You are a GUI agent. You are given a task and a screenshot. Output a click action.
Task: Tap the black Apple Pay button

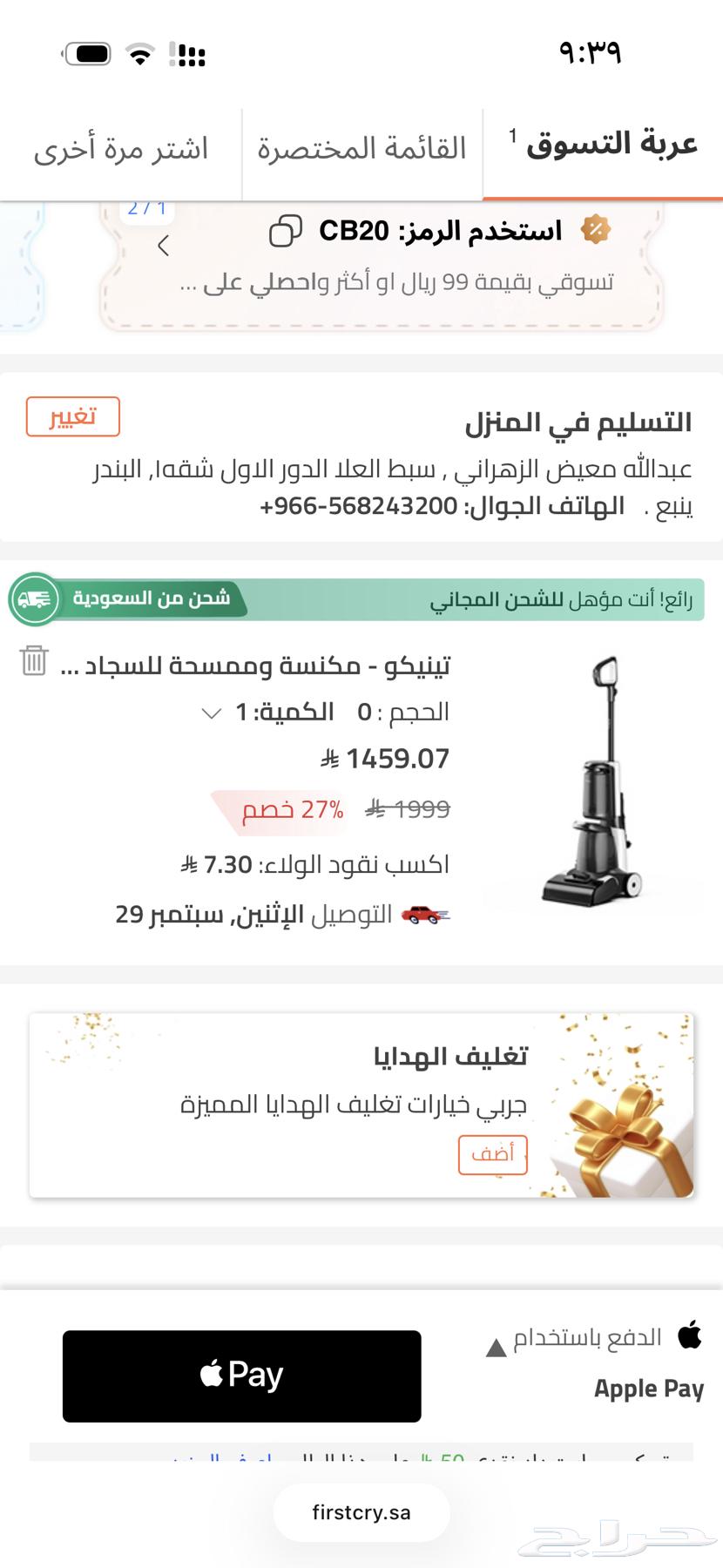(240, 1375)
